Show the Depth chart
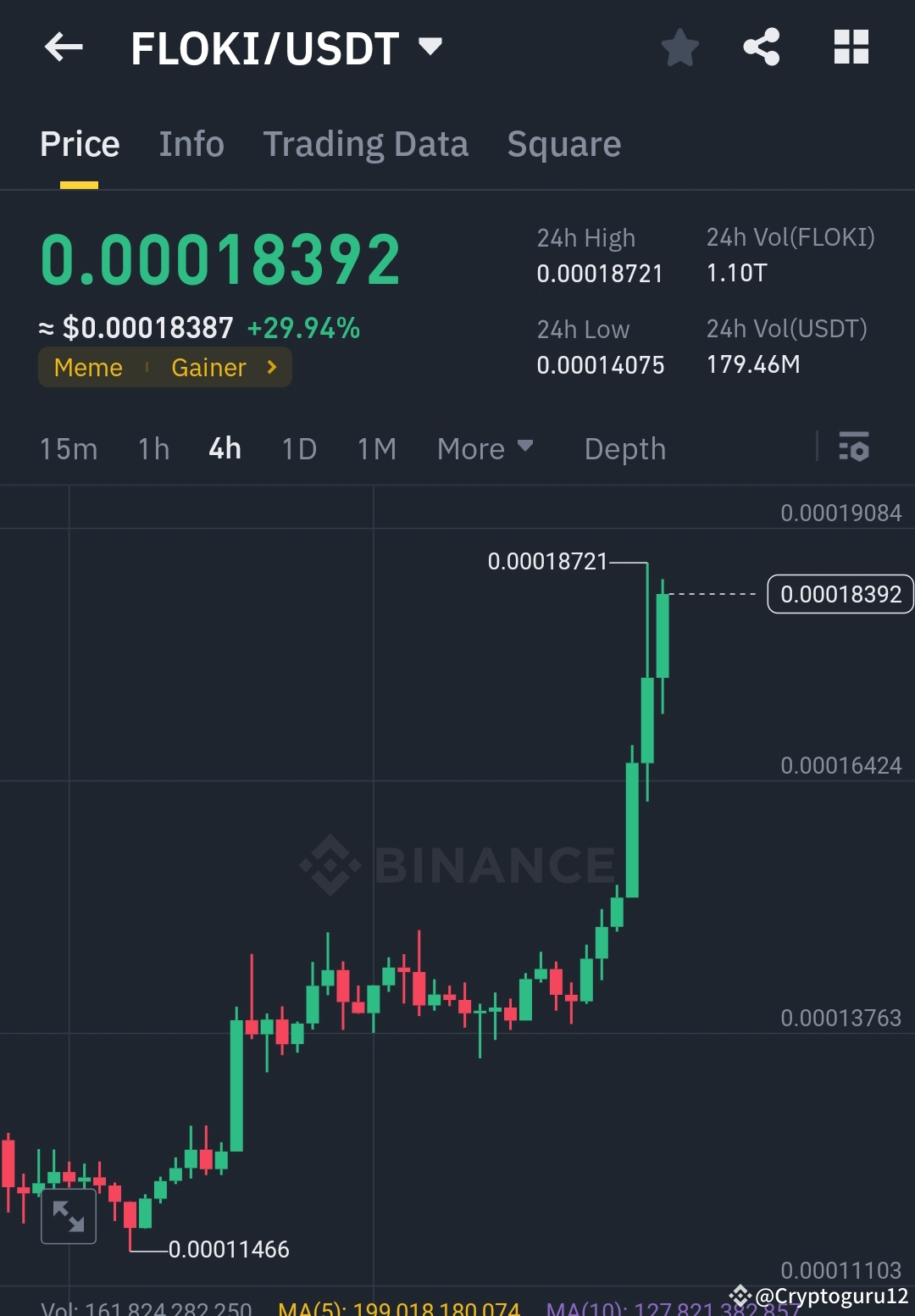 pos(624,448)
